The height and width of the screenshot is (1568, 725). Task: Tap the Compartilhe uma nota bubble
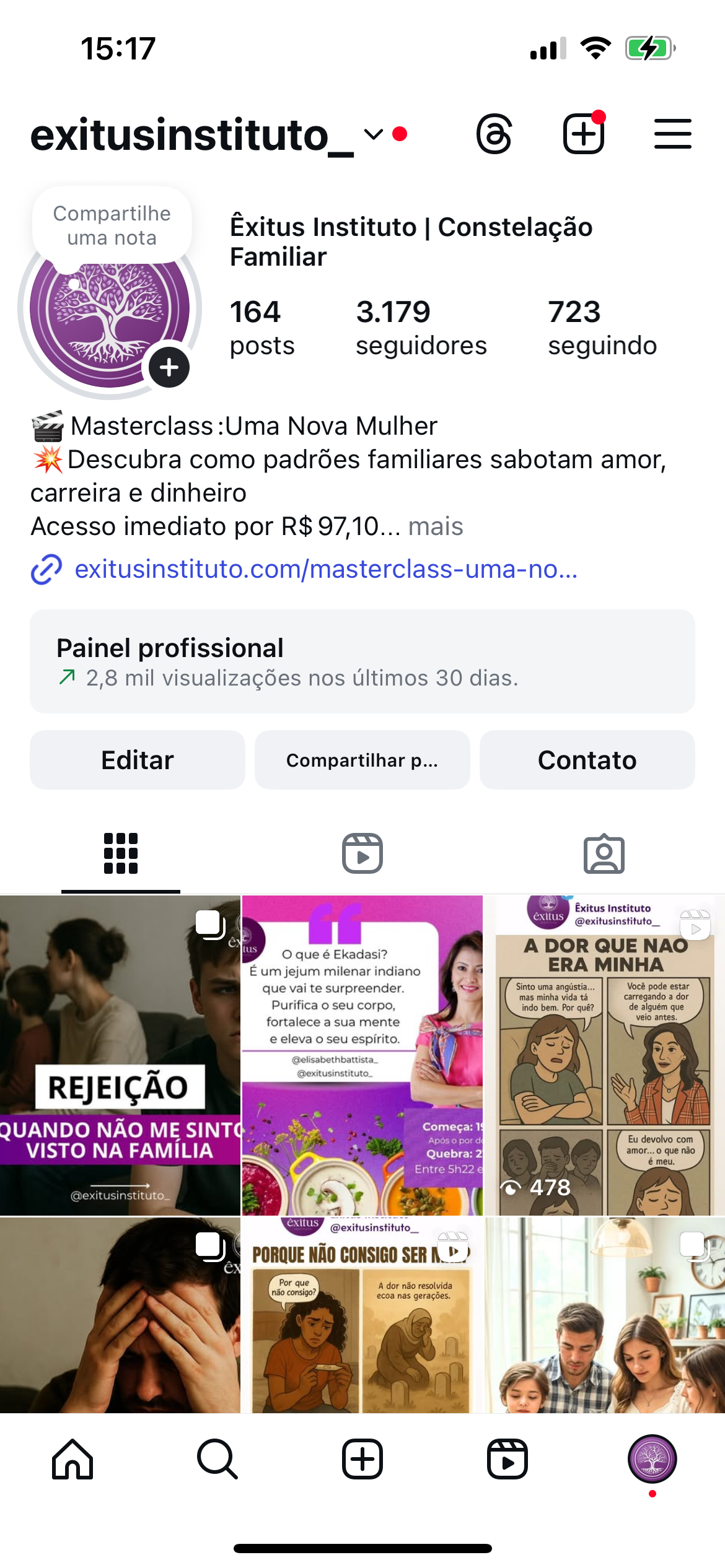[x=112, y=225]
